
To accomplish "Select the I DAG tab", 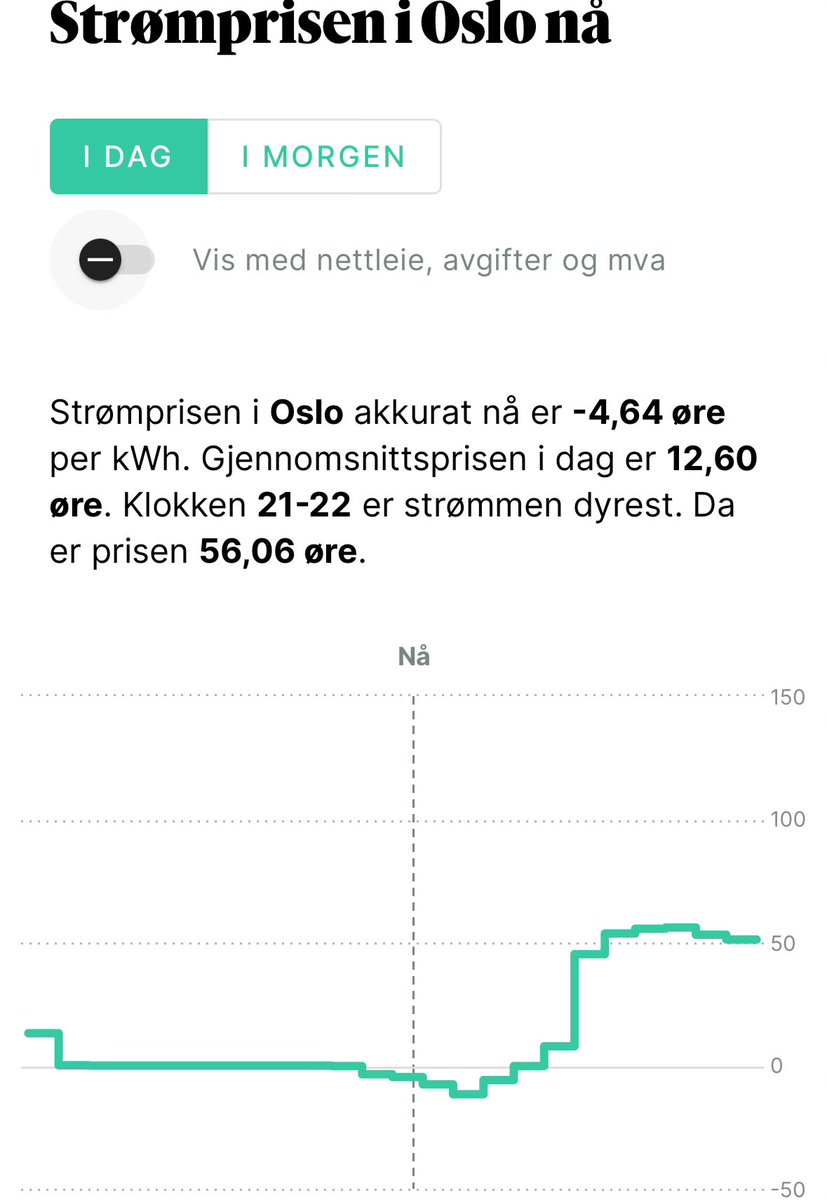I will coord(129,157).
